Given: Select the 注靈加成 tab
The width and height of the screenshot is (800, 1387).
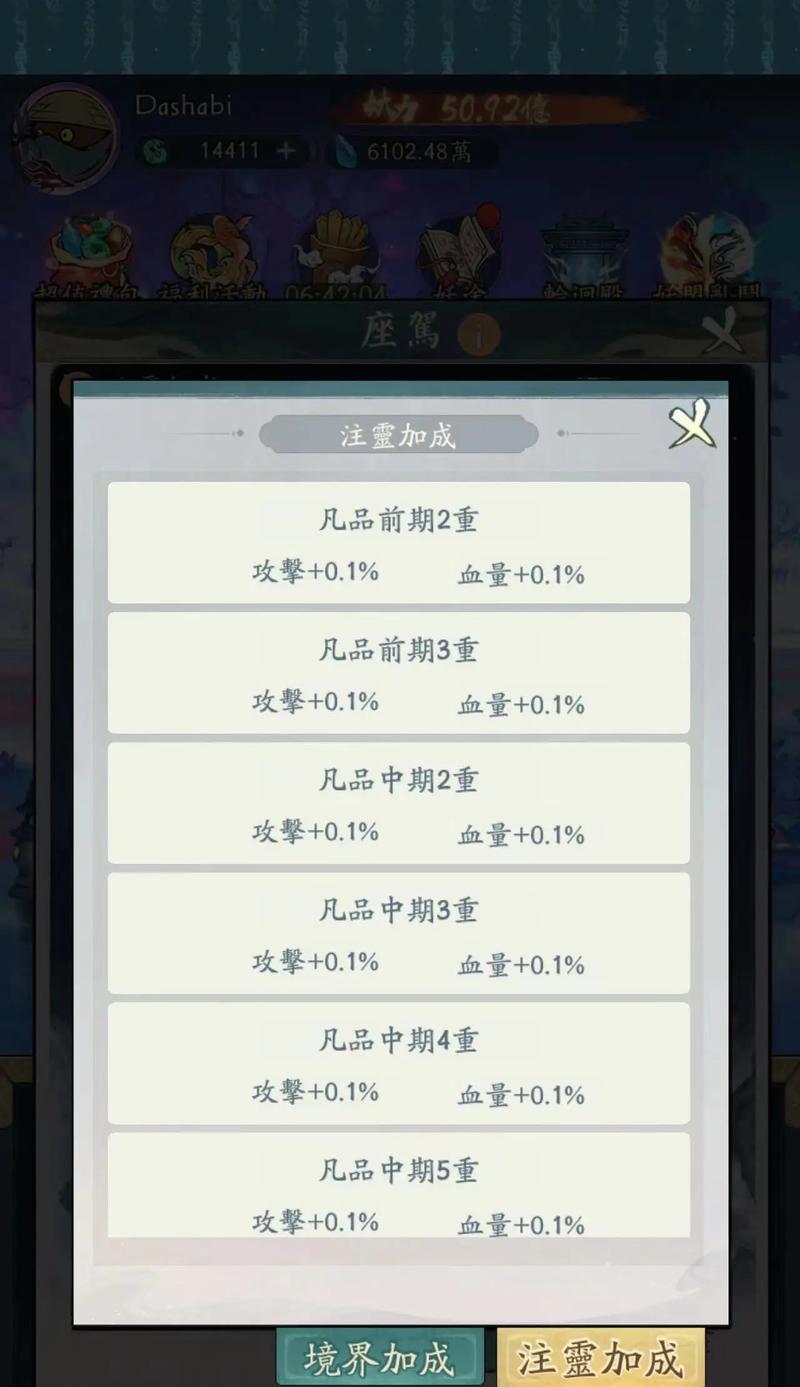Looking at the screenshot, I should point(600,1358).
